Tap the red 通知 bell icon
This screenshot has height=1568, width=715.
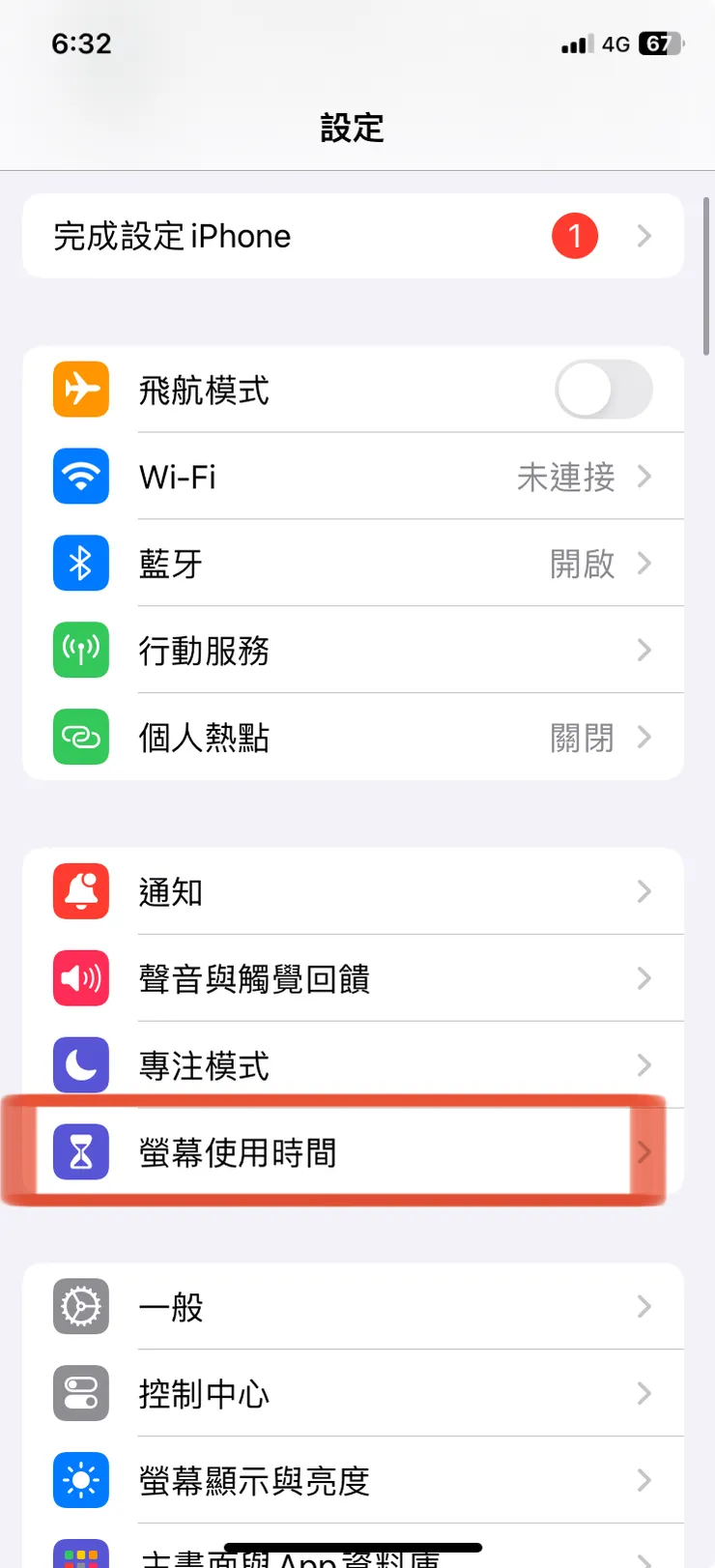click(80, 891)
